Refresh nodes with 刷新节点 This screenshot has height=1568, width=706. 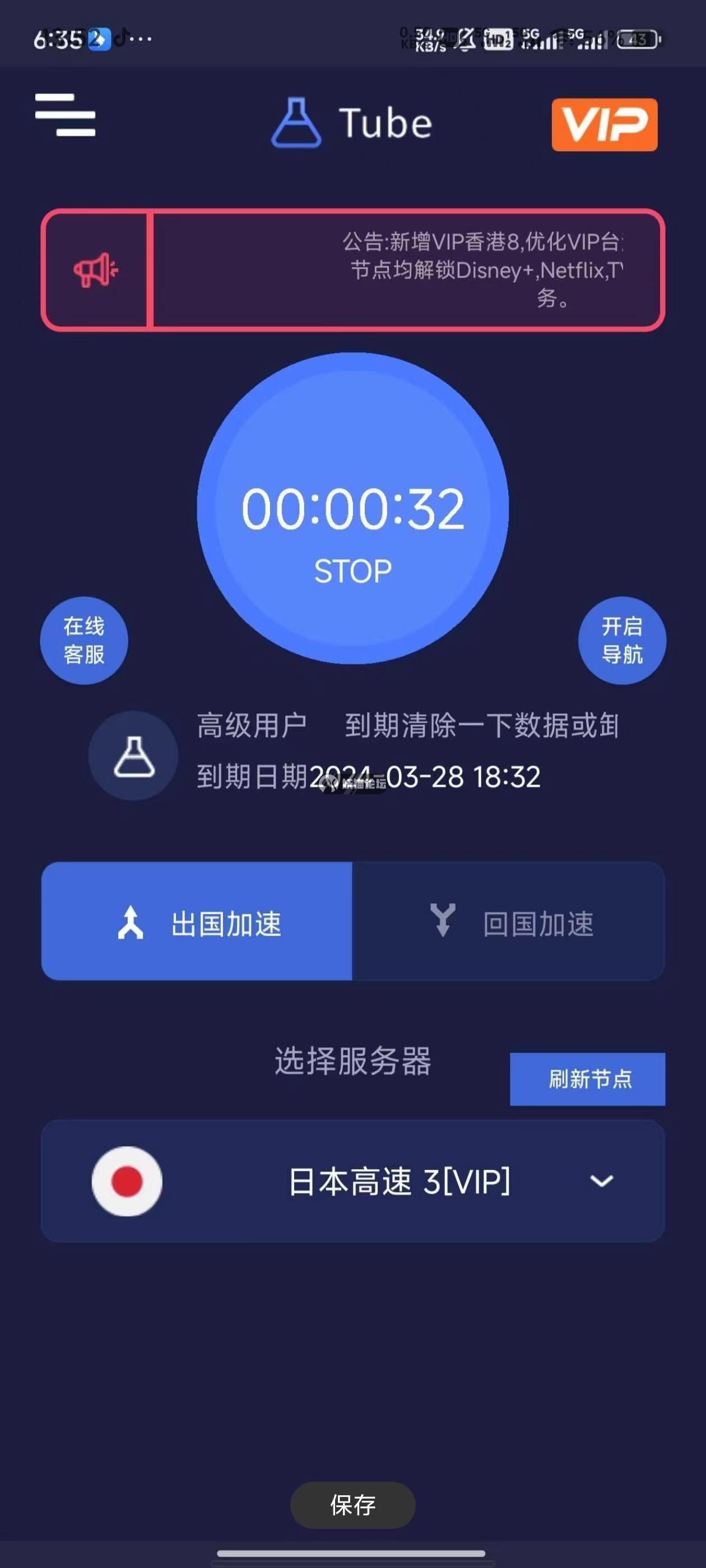pos(587,1079)
